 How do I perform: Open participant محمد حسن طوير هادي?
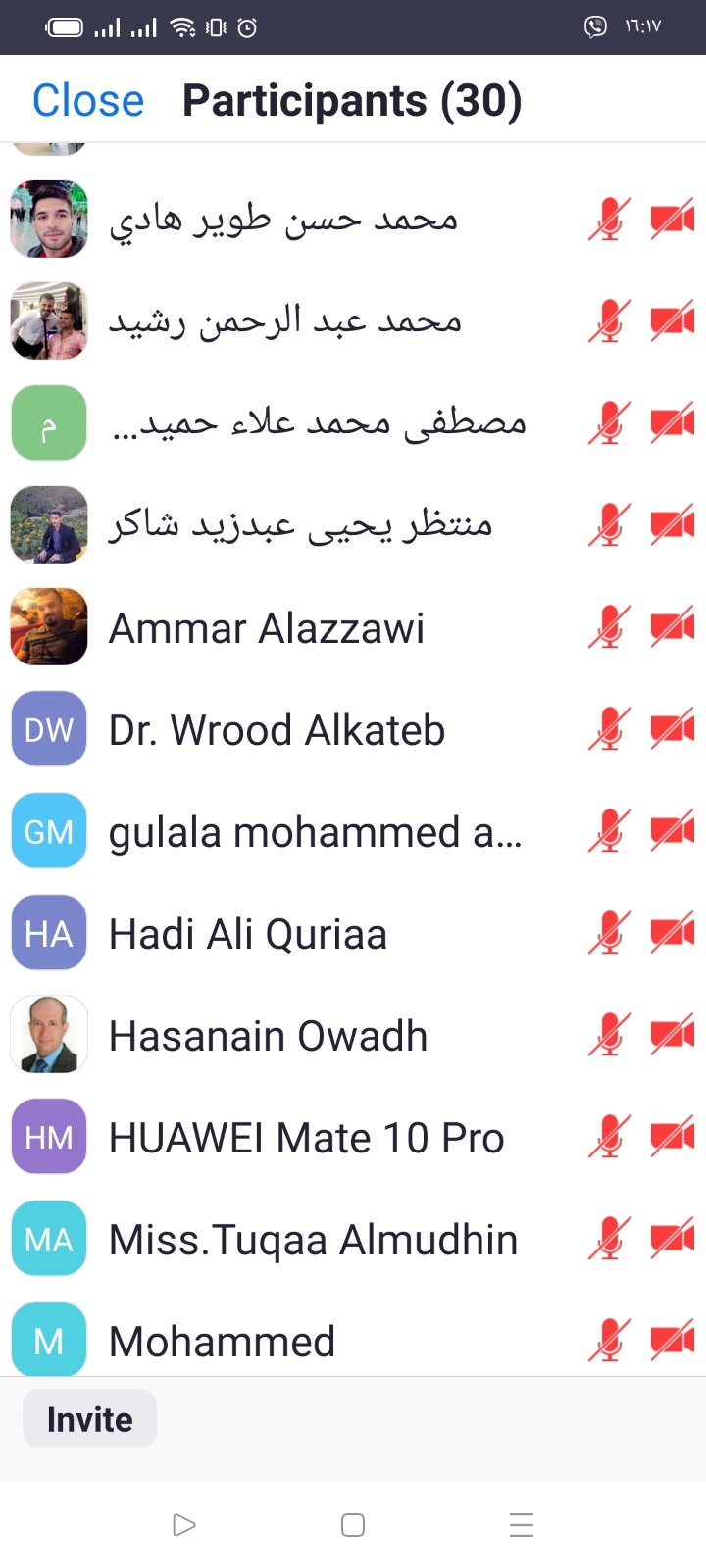click(x=283, y=220)
